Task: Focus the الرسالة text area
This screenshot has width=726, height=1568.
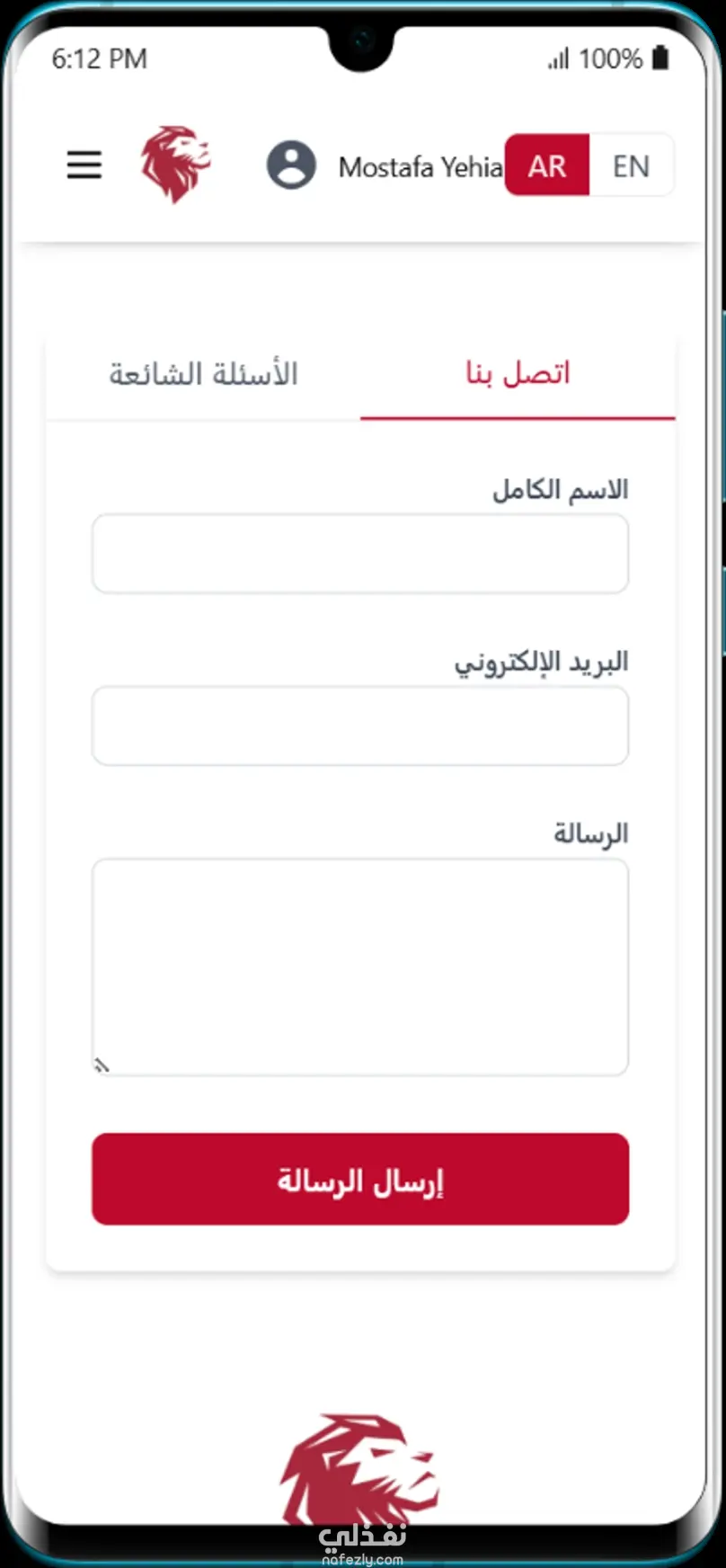Action: point(359,967)
